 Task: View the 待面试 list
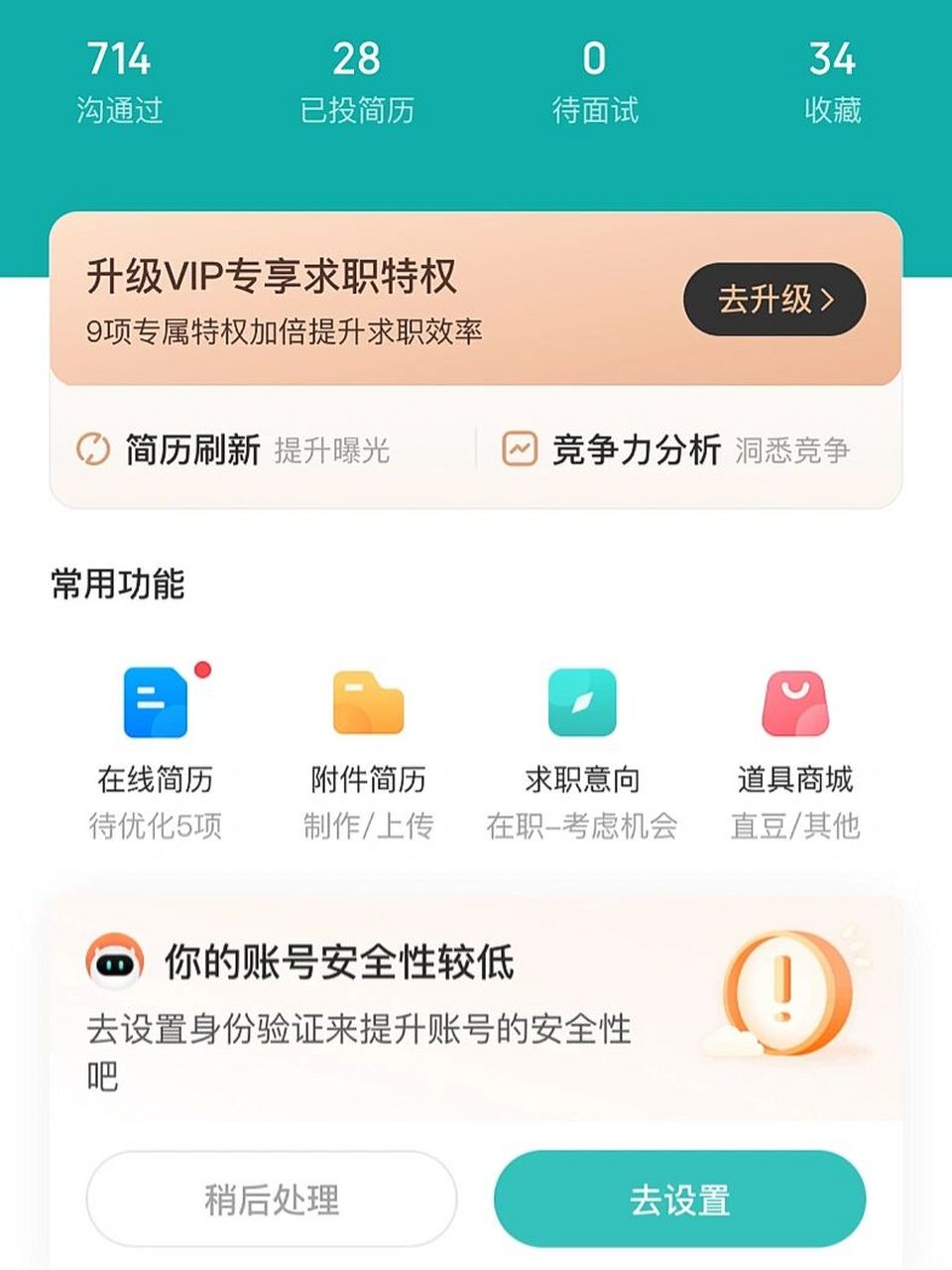click(596, 77)
